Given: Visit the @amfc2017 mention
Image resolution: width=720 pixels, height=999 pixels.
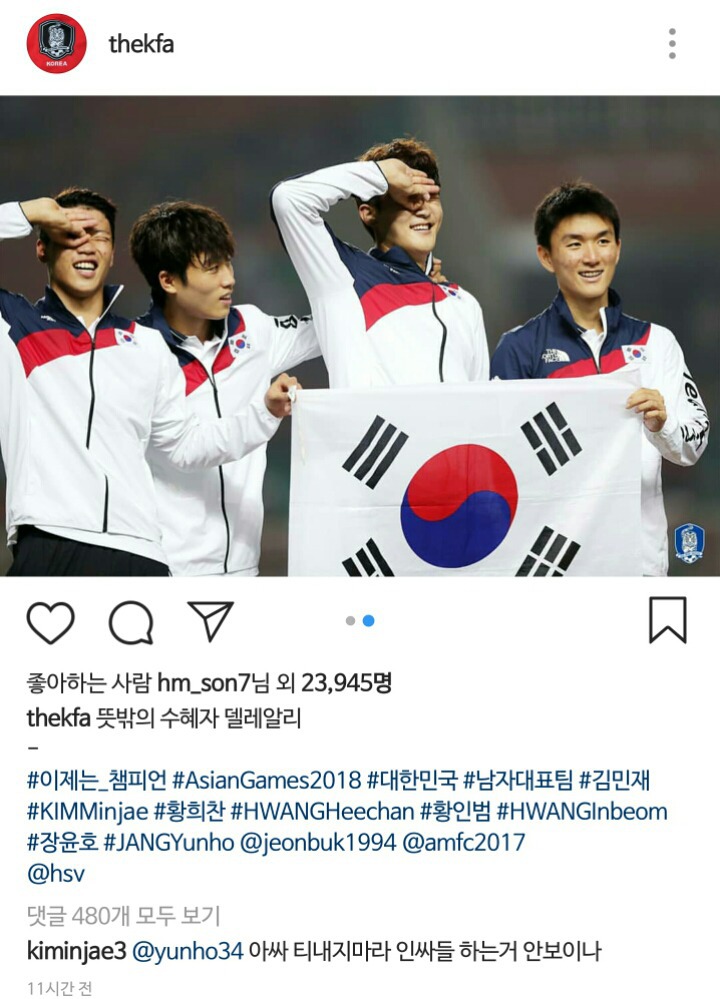Looking at the screenshot, I should click(x=465, y=842).
